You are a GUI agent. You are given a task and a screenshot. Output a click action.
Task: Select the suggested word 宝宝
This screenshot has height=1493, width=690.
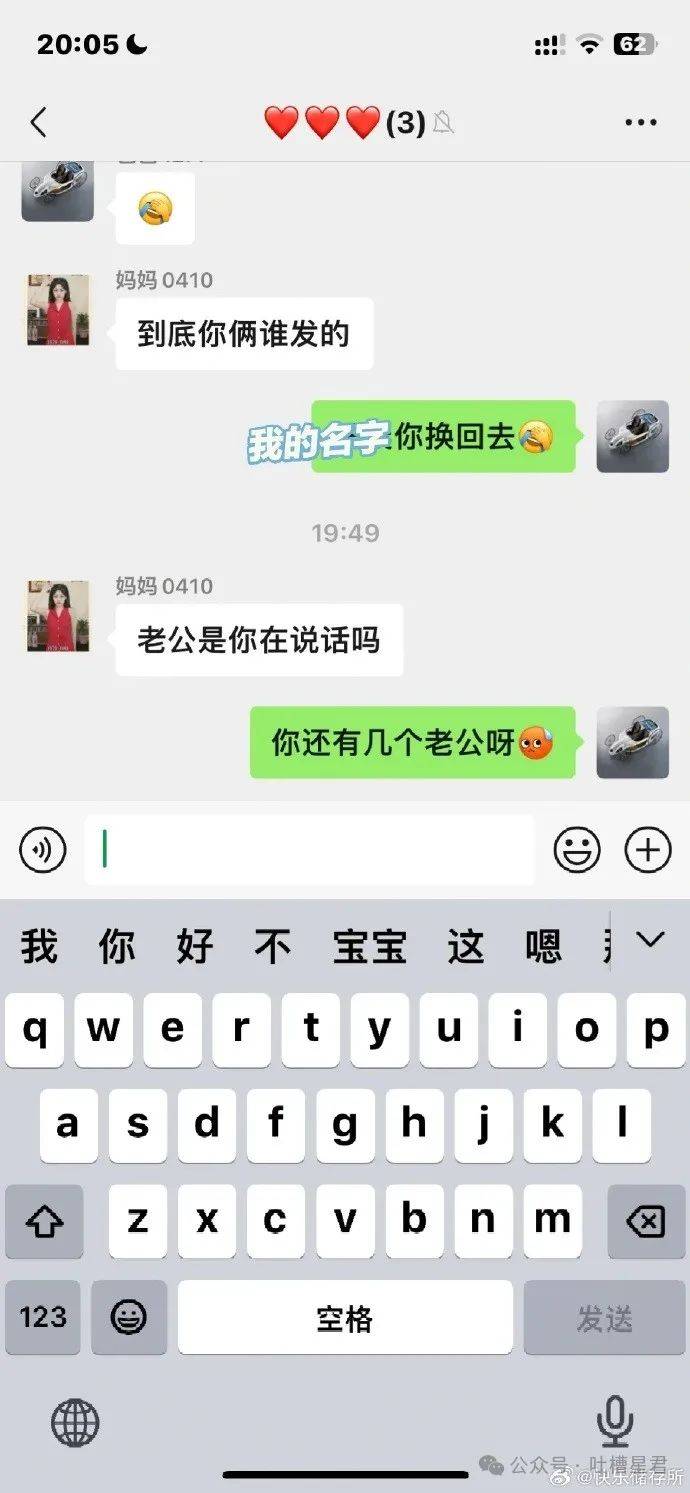[369, 946]
